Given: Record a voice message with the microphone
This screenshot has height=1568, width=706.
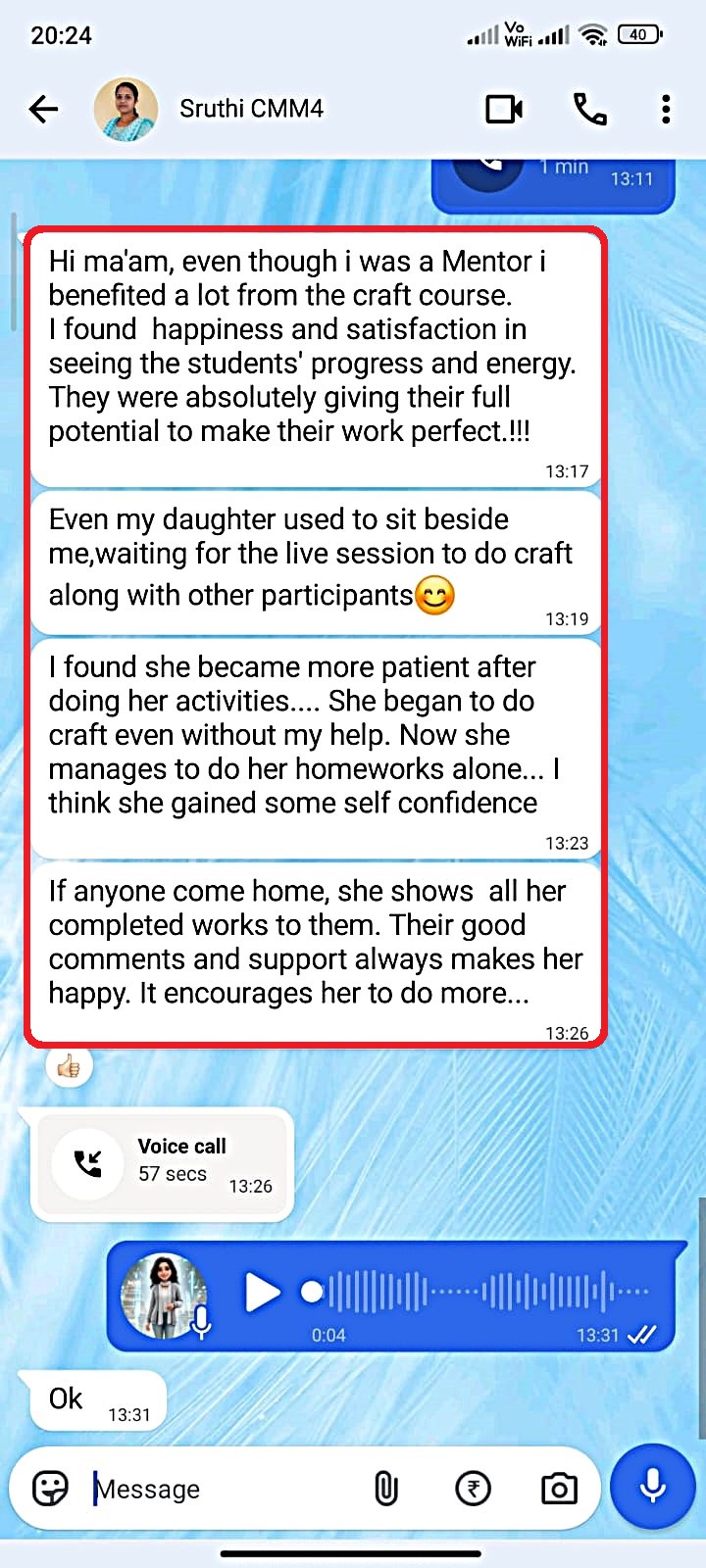Looking at the screenshot, I should tap(653, 1487).
